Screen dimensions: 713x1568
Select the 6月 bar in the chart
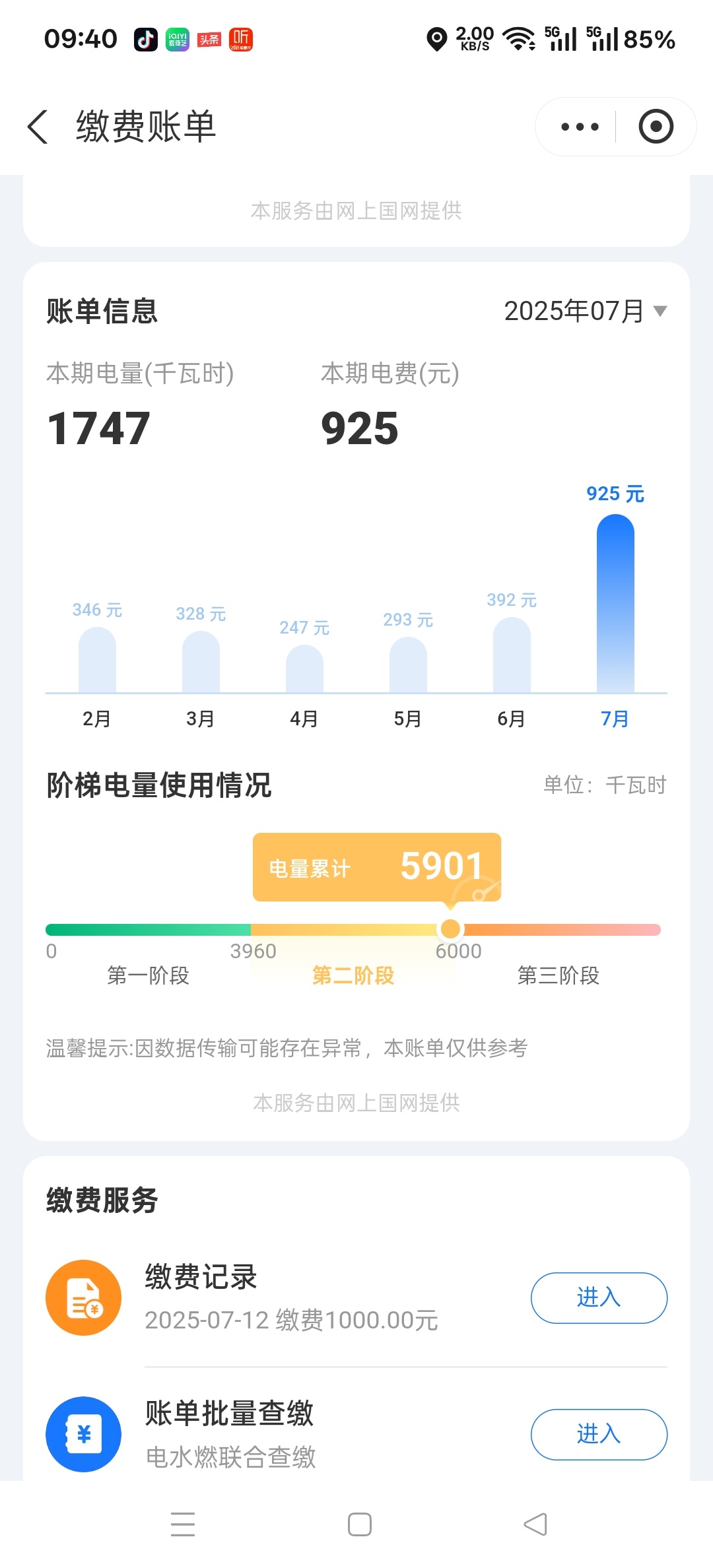[x=512, y=655]
